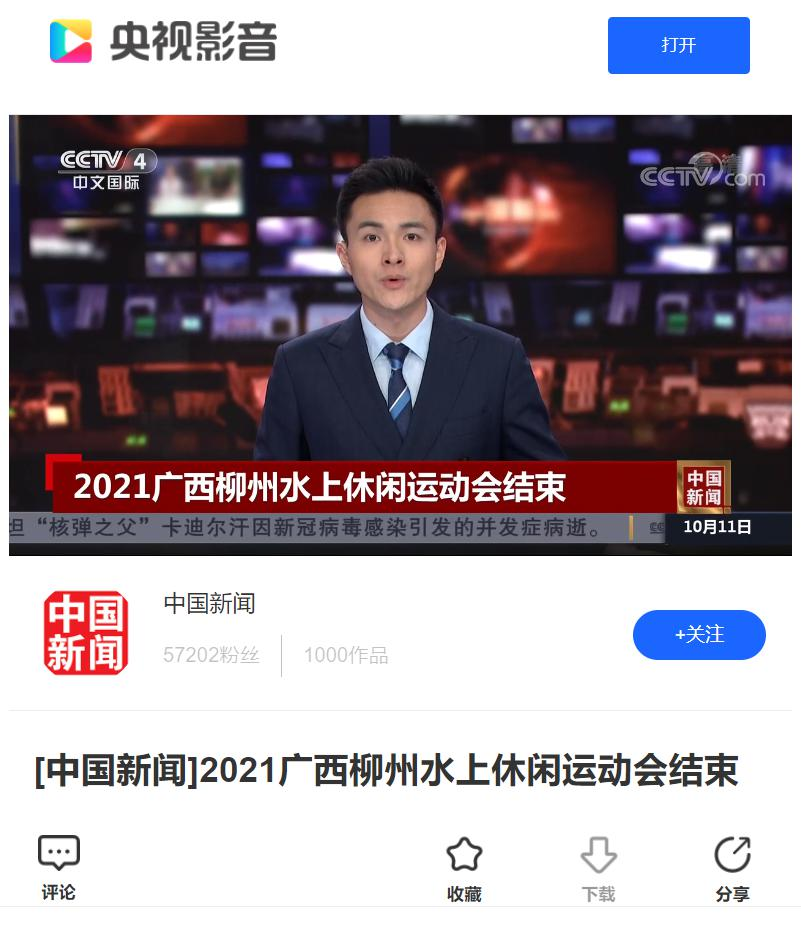Download the video with 下载
The height and width of the screenshot is (925, 801).
[x=598, y=868]
